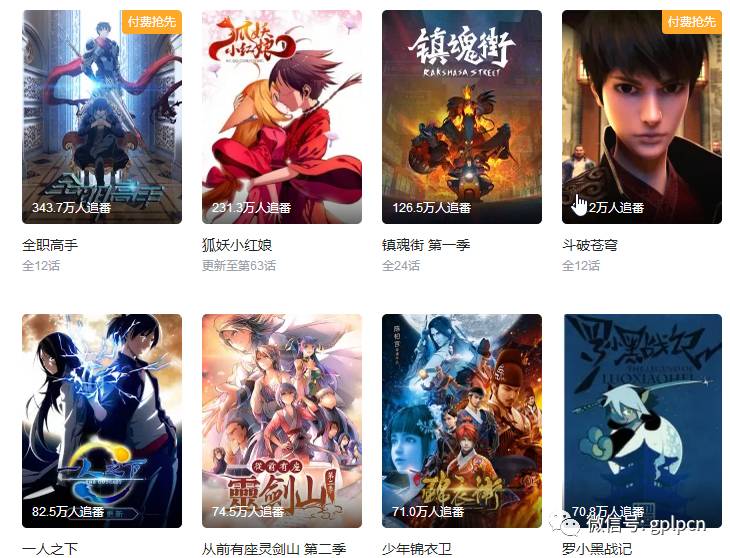Open the 全职高手 anime card
Image resolution: width=730 pixels, height=558 pixels.
(102, 117)
